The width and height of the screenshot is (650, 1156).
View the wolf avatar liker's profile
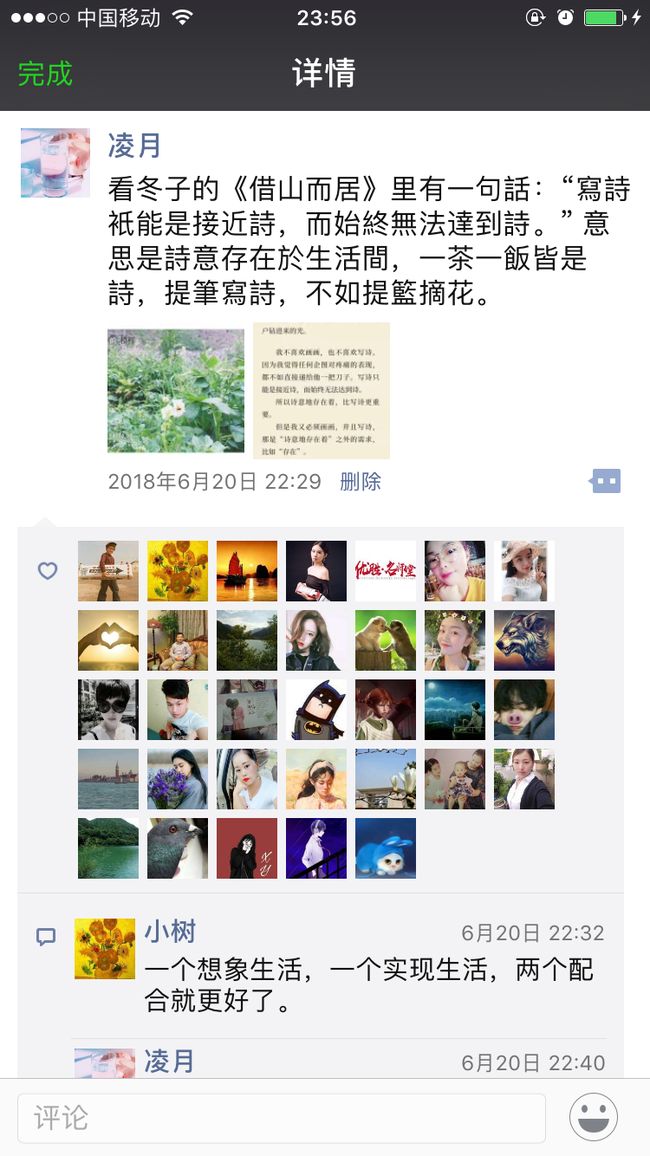click(524, 640)
